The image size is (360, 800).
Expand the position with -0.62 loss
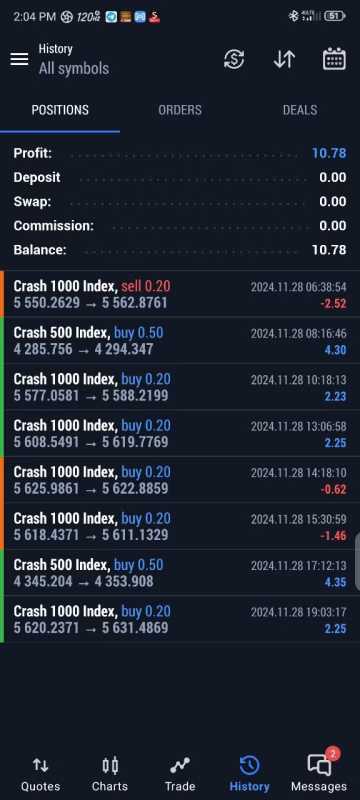tap(180, 480)
